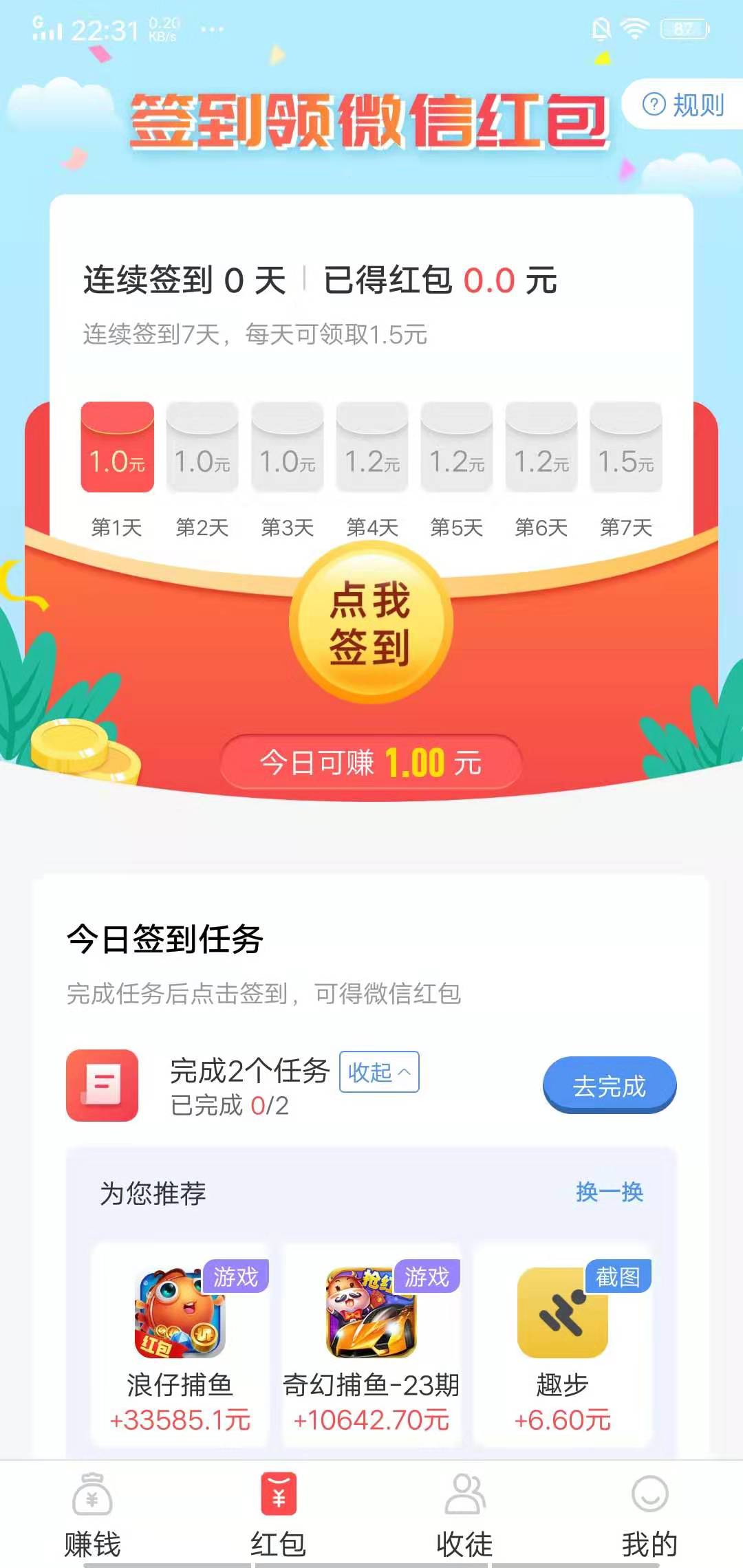
Task: Tap the 点我签到 check-in button
Action: (371, 623)
